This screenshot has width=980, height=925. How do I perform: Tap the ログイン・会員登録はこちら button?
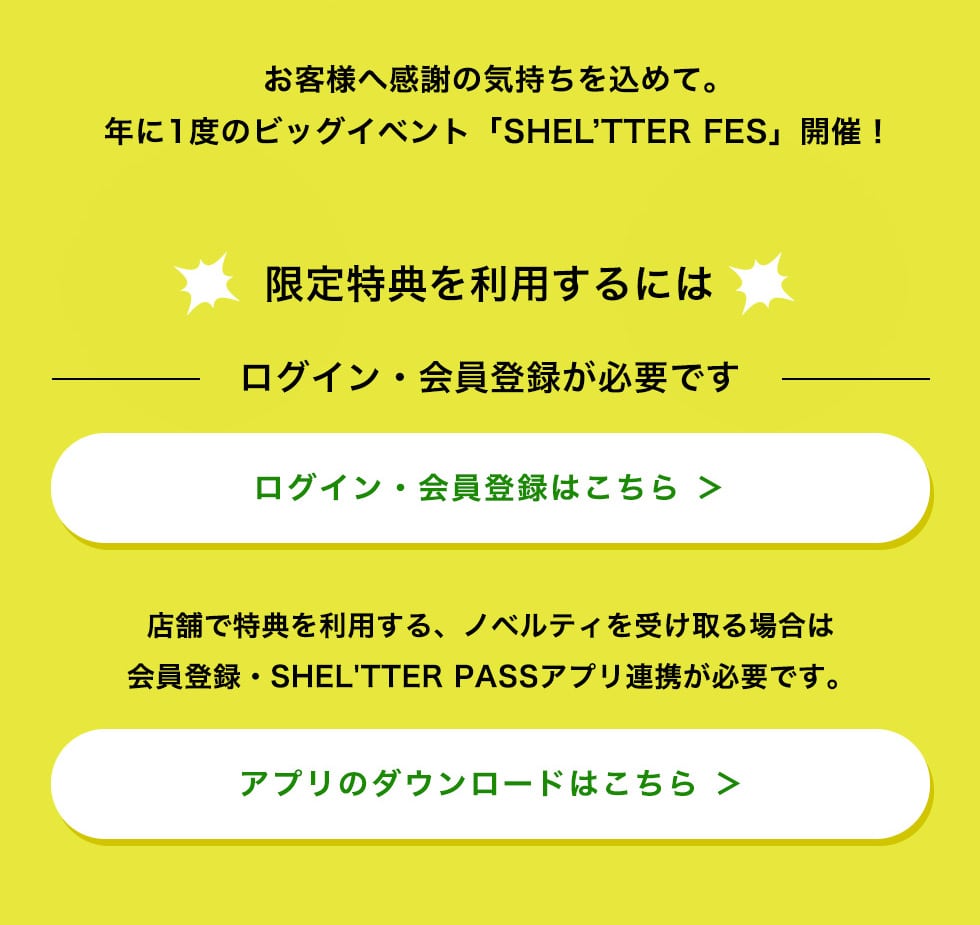pyautogui.click(x=490, y=488)
